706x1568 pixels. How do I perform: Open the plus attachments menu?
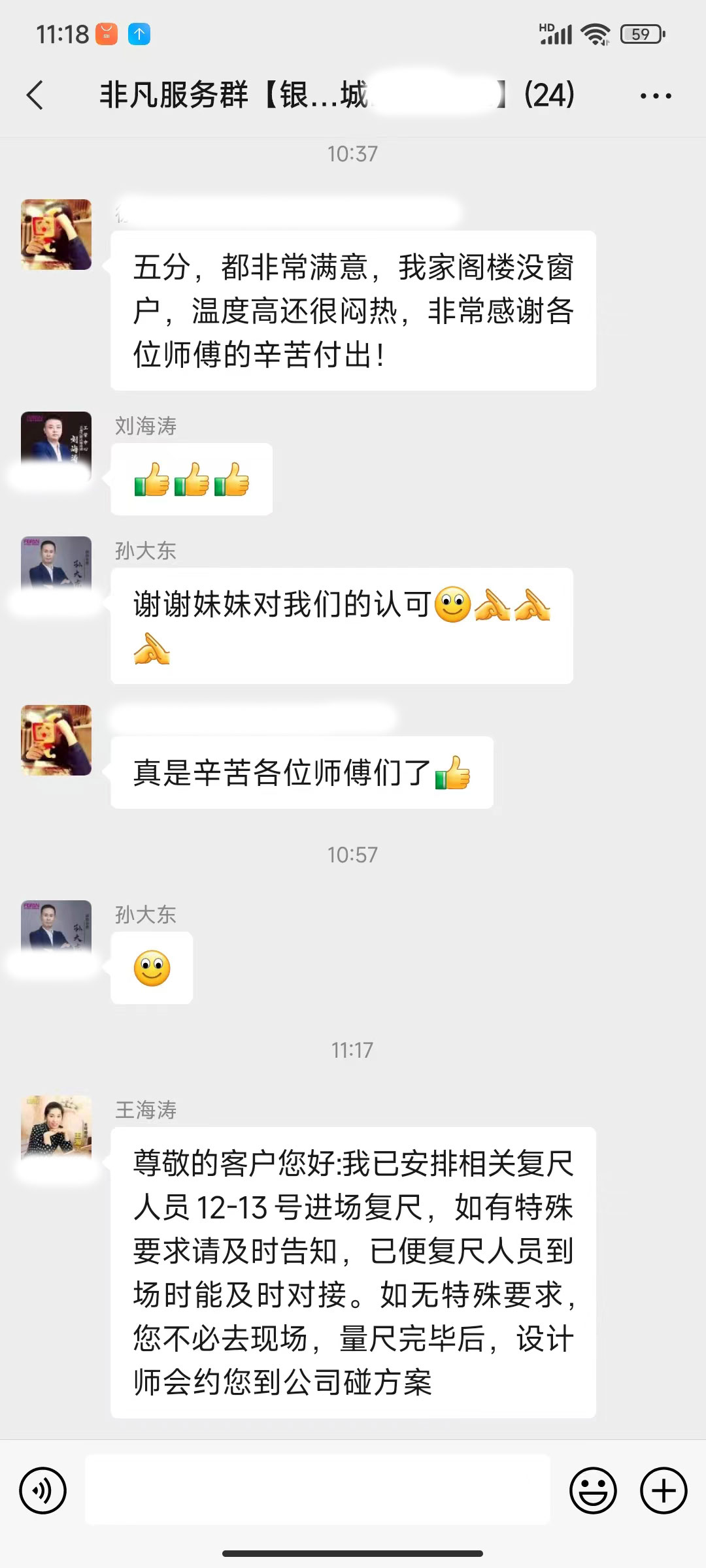click(x=663, y=1490)
